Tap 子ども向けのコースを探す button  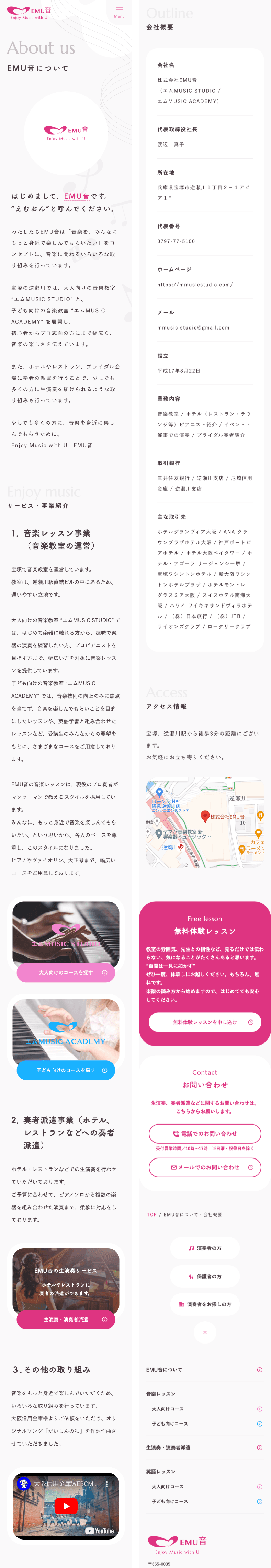(66, 1070)
